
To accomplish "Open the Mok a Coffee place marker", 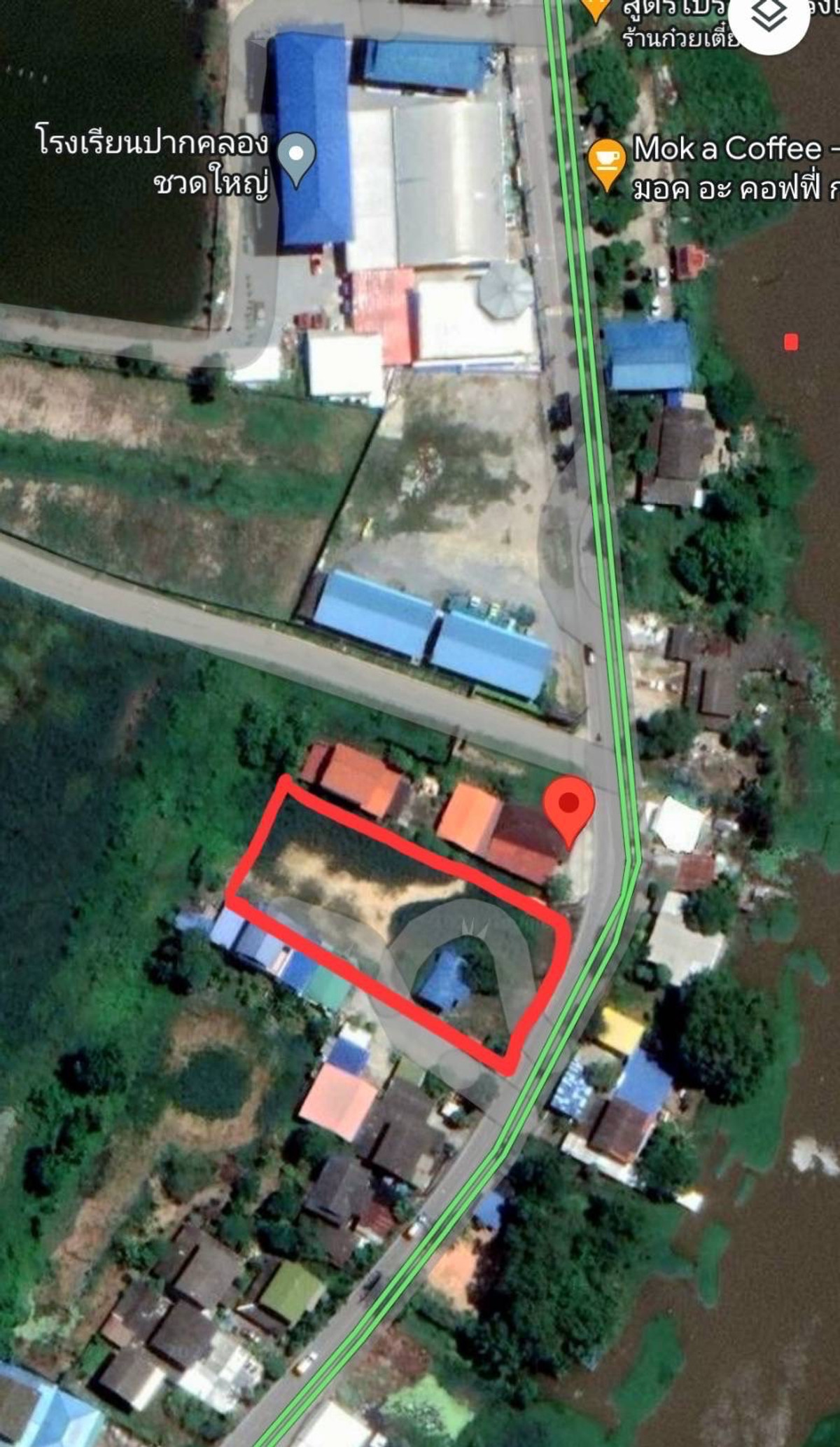I will coord(606,162).
